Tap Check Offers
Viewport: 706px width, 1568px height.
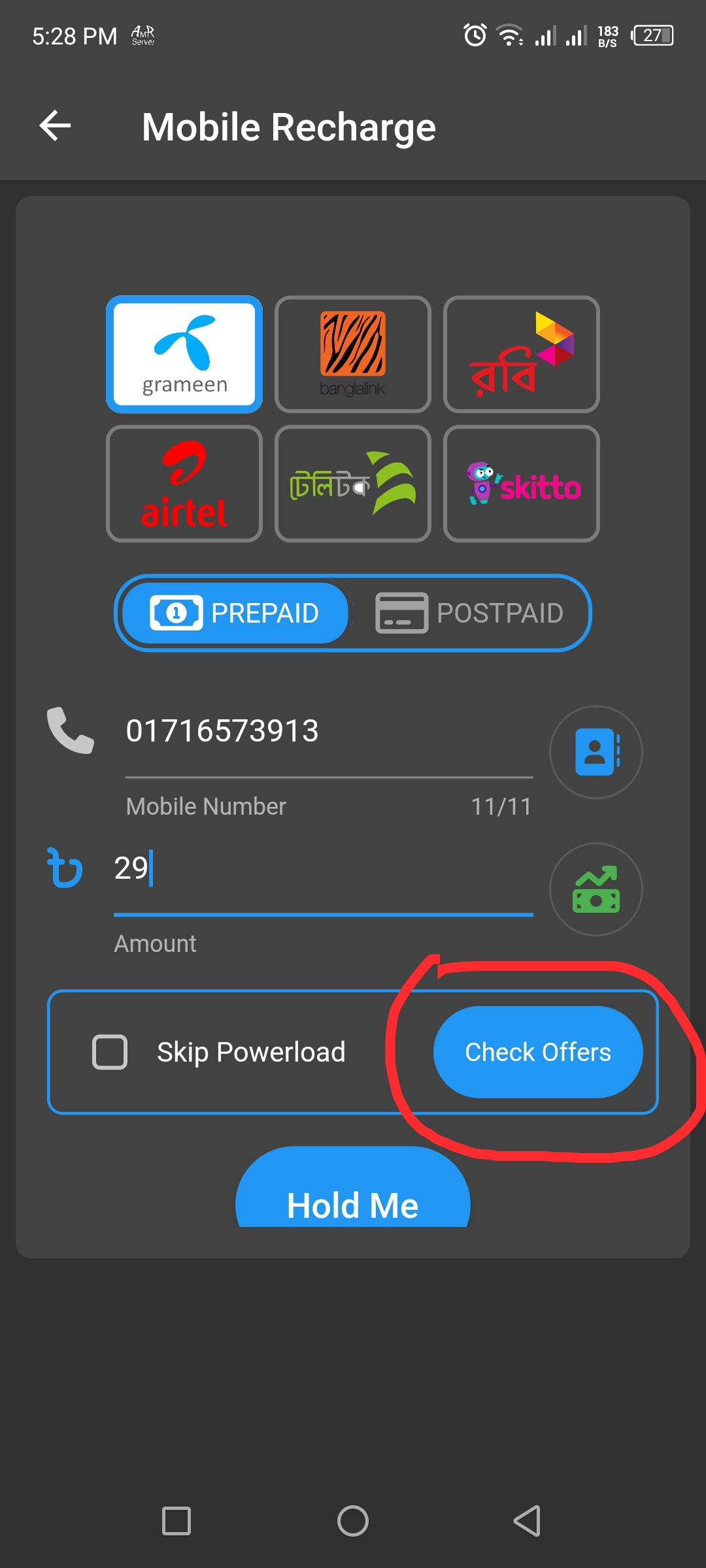coord(537,1052)
